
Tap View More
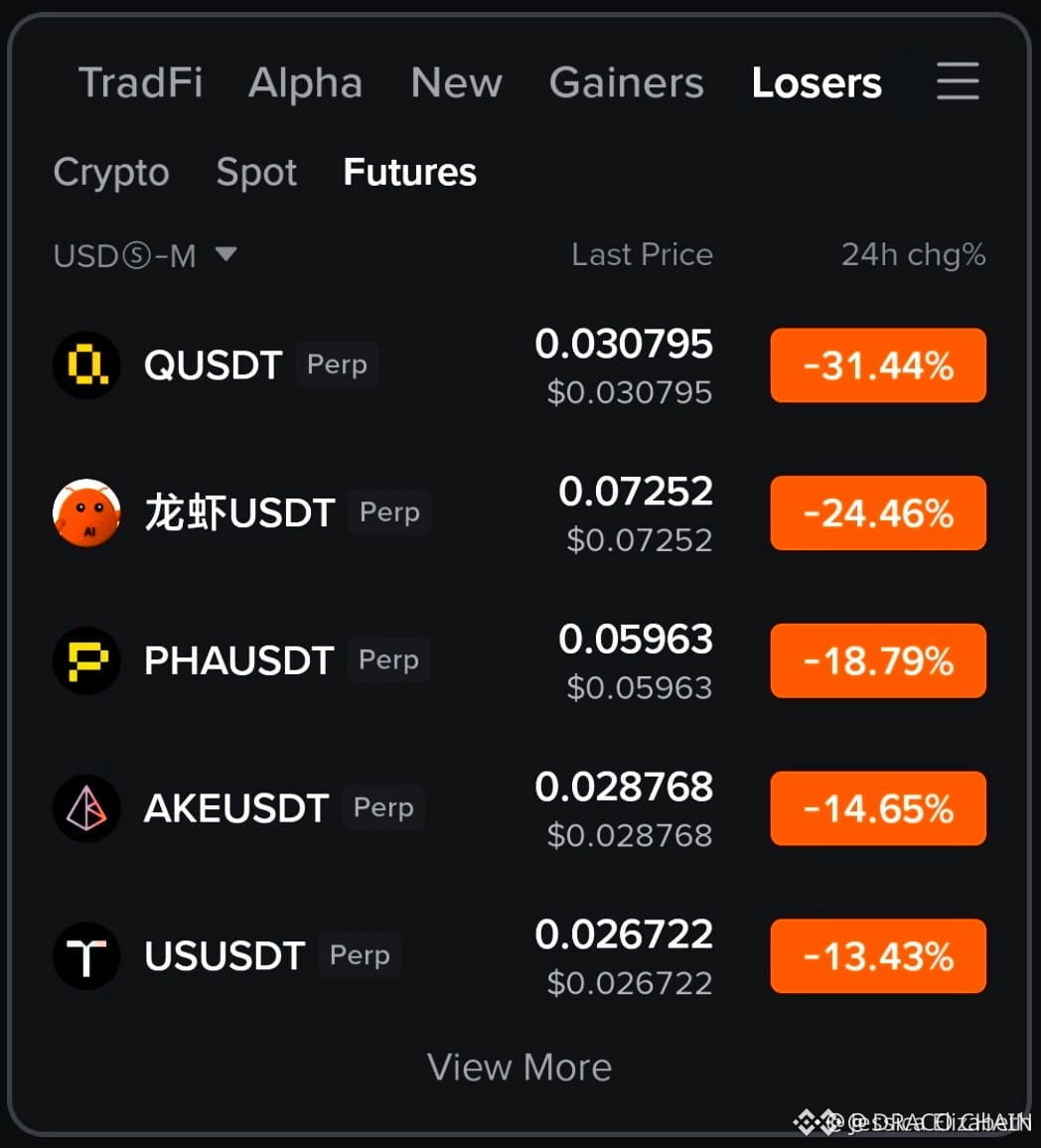520,1068
